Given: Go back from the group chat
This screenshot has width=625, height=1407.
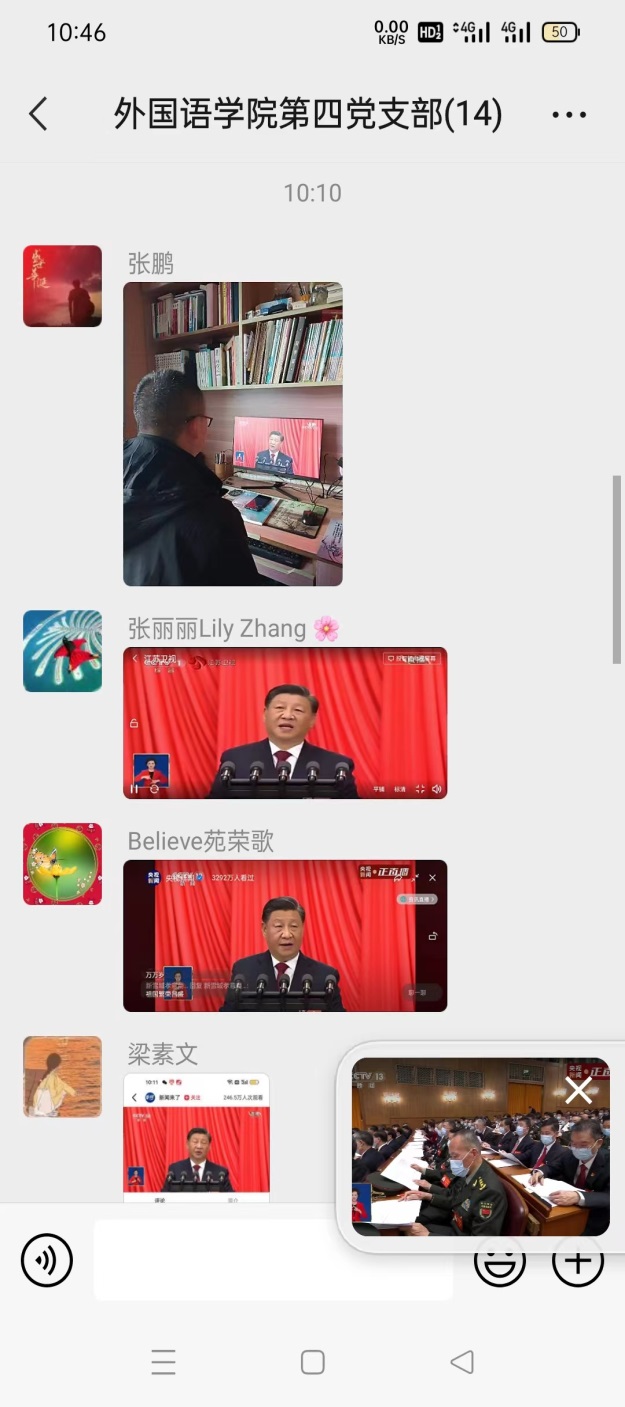Looking at the screenshot, I should point(38,114).
